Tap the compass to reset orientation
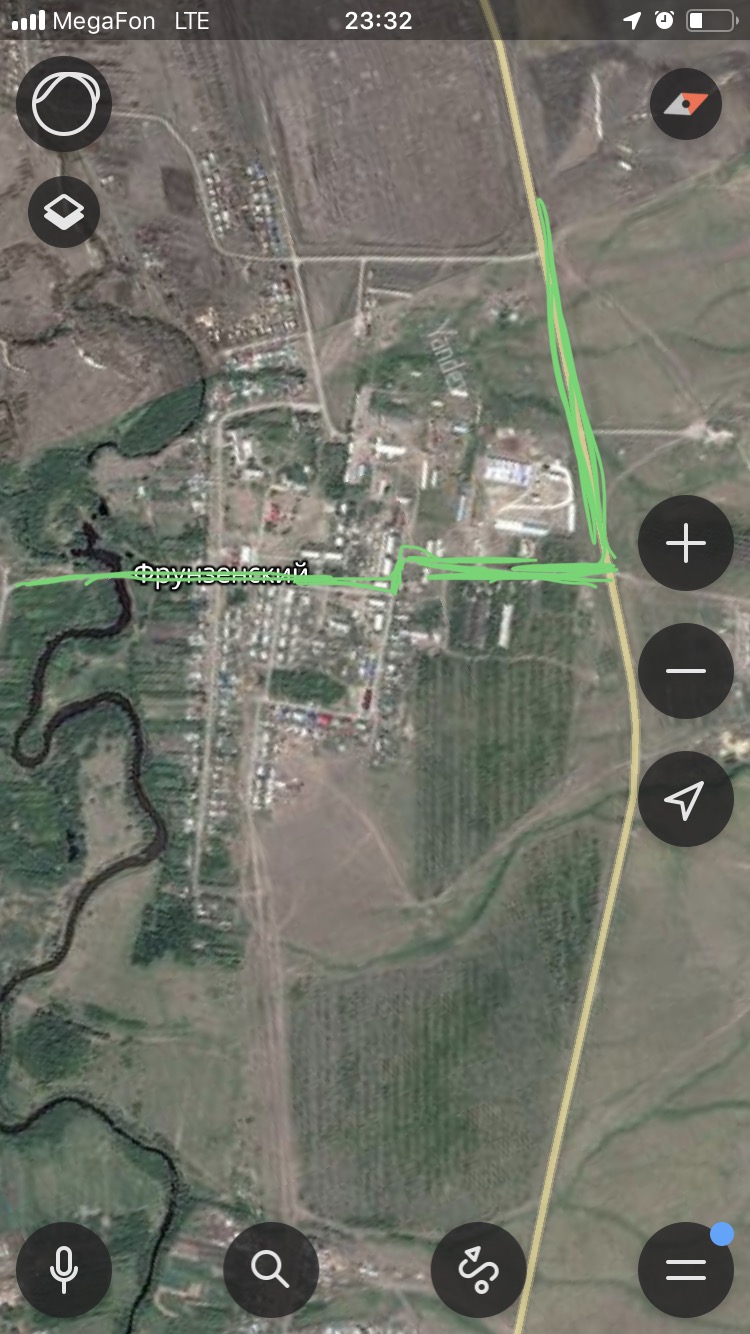Image resolution: width=750 pixels, height=1334 pixels. (686, 104)
